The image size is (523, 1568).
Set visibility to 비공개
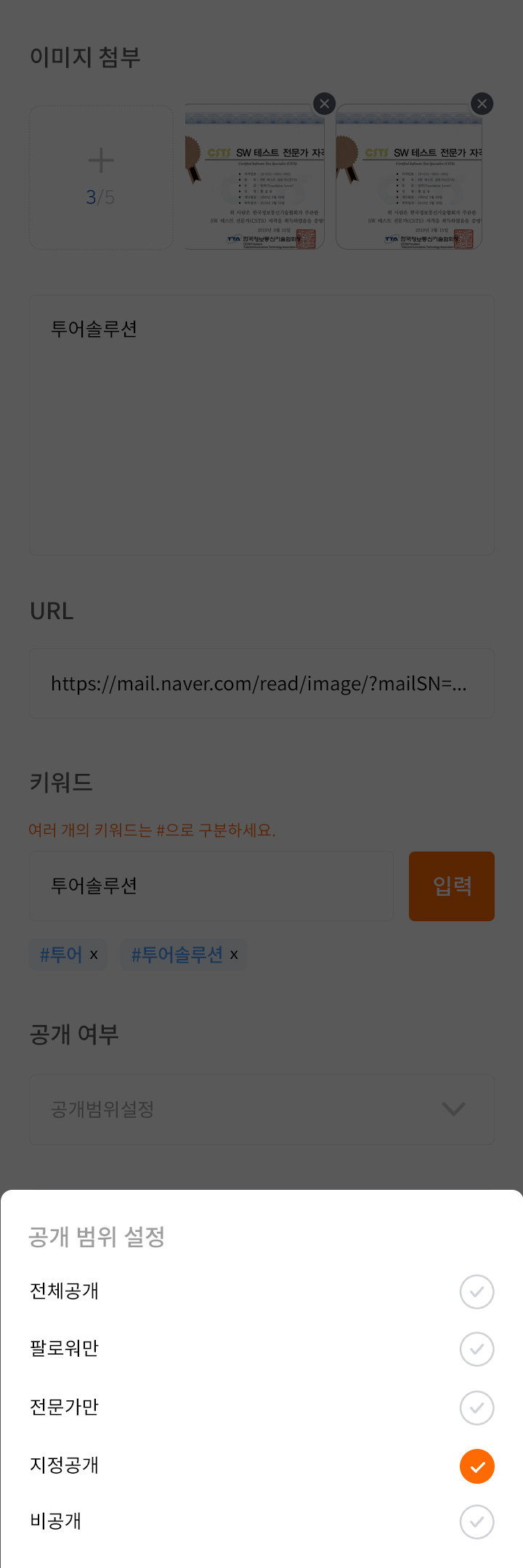pos(477,1522)
